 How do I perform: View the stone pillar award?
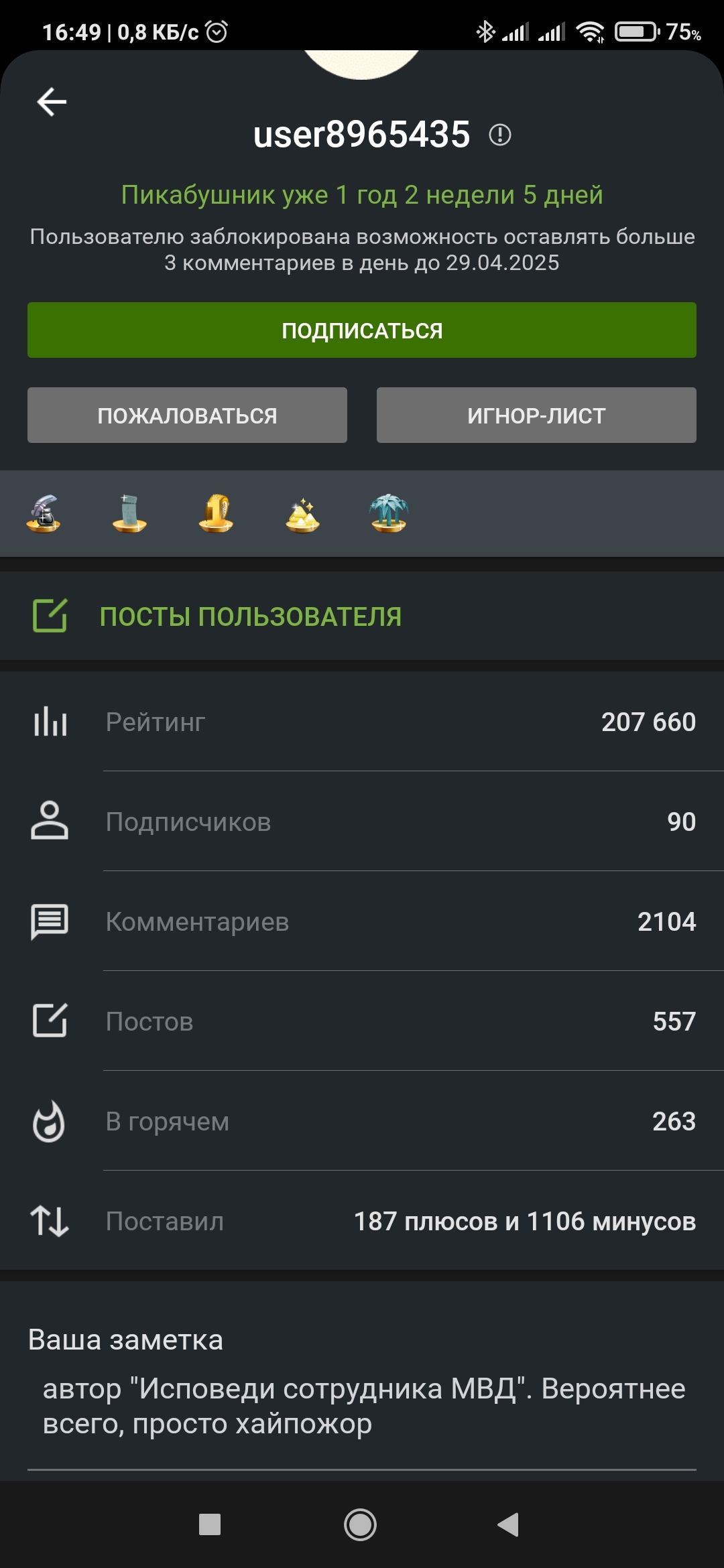point(129,514)
